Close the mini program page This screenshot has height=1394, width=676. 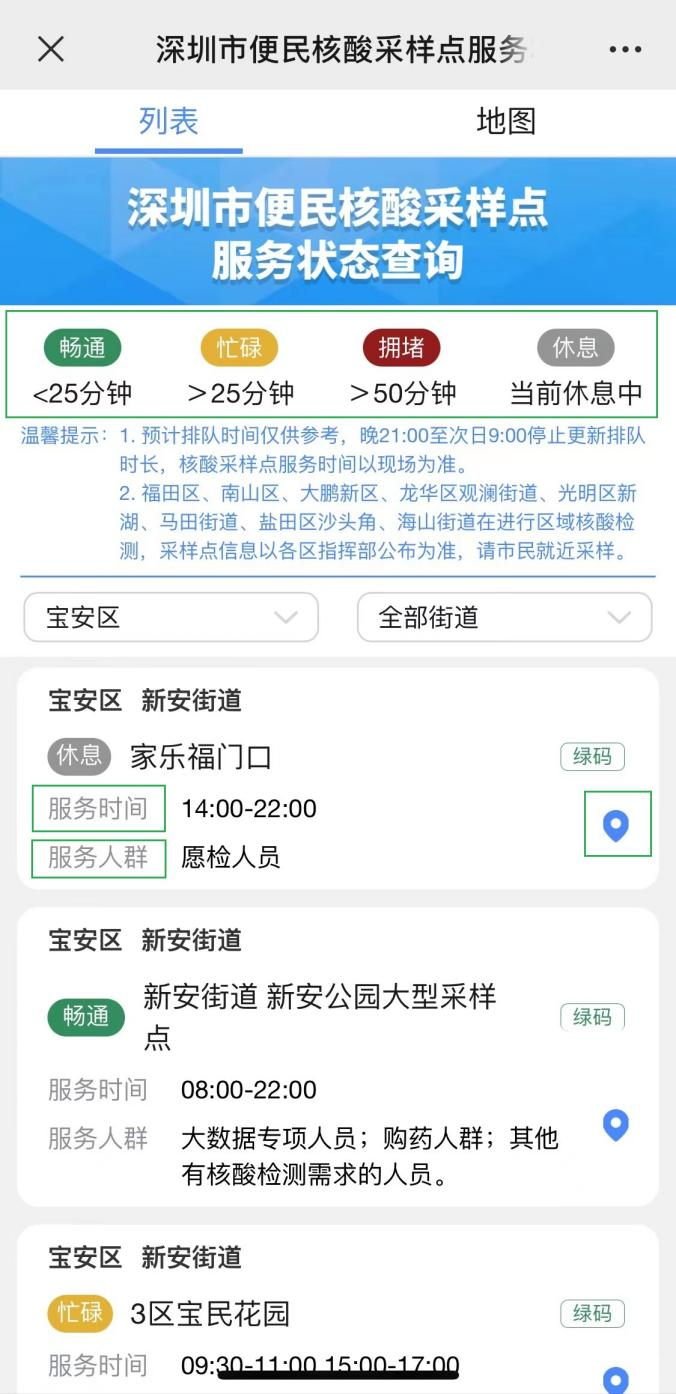click(51, 49)
